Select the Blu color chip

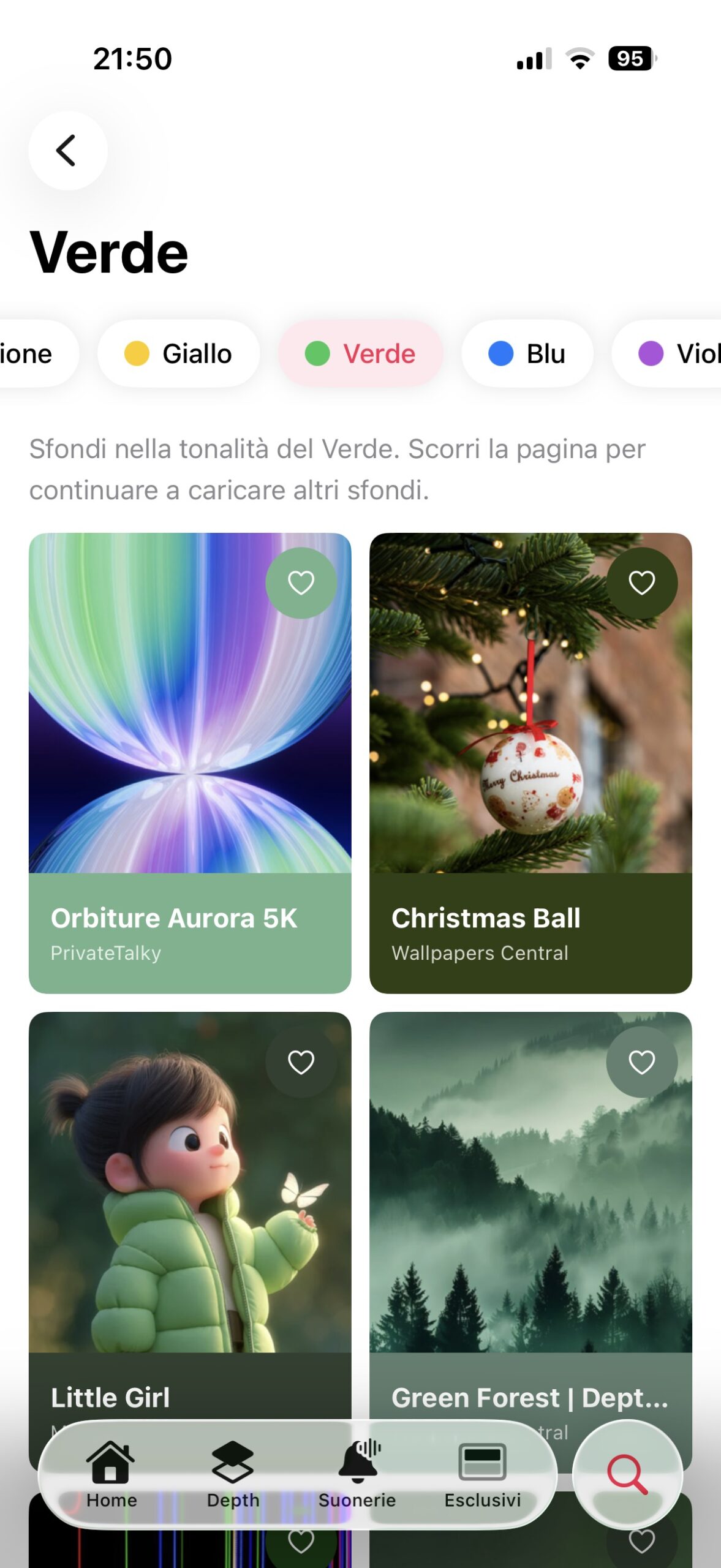(527, 353)
